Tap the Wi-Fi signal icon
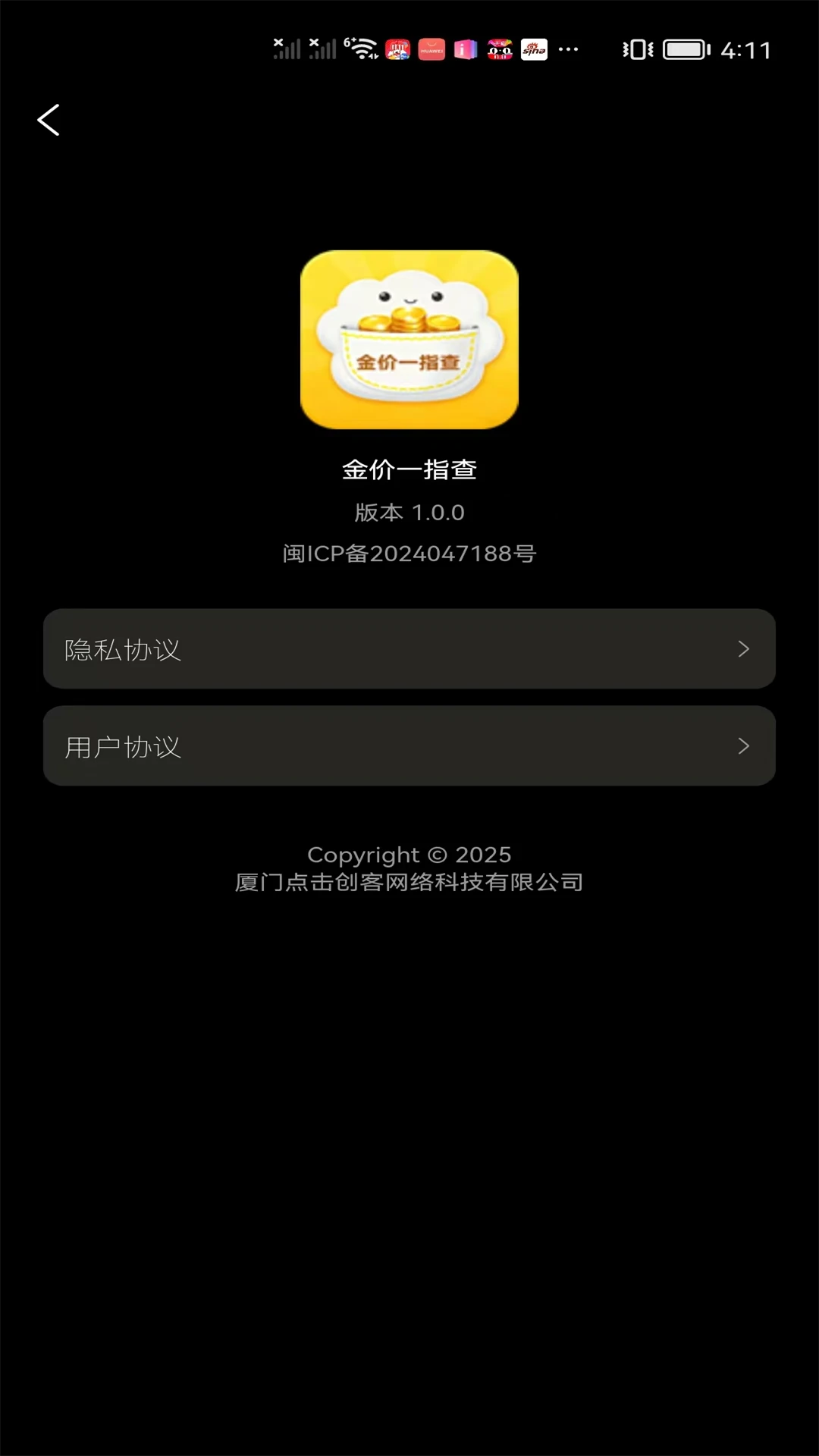The height and width of the screenshot is (1456, 819). tap(362, 49)
